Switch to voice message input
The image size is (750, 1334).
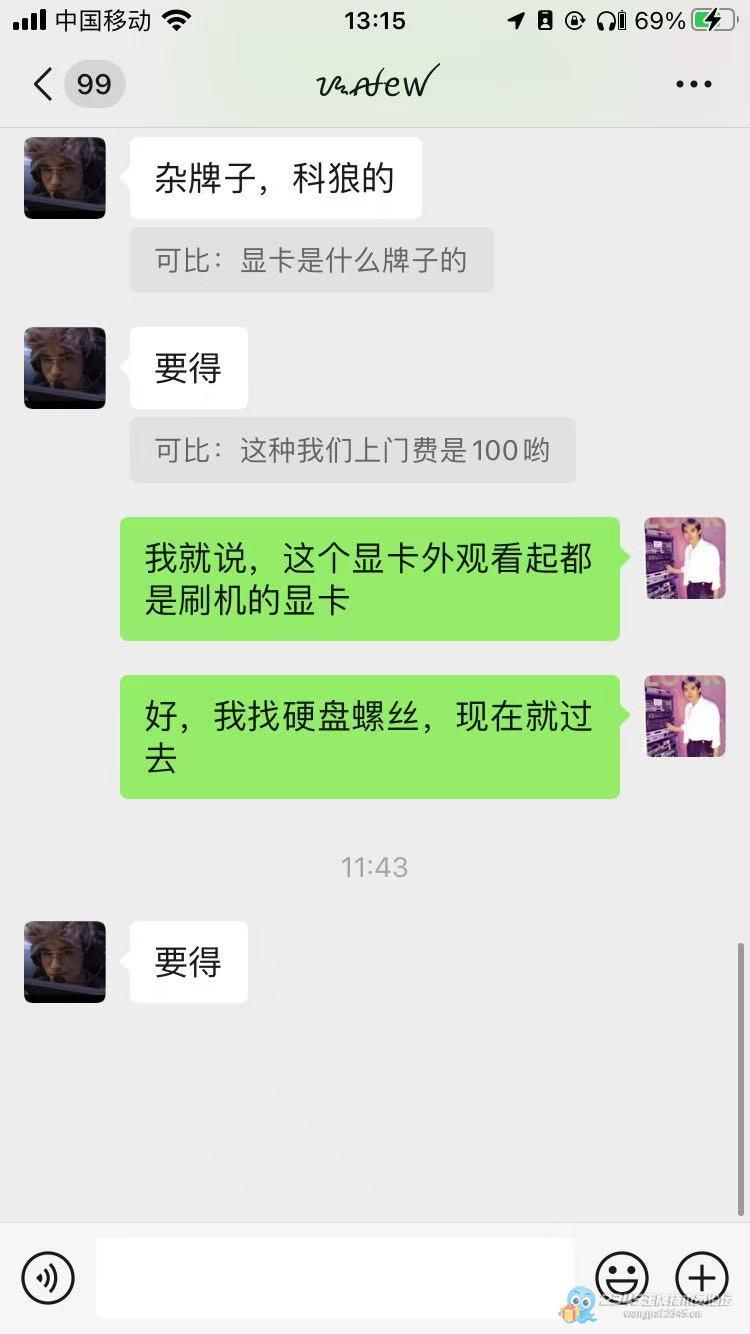tap(48, 1277)
